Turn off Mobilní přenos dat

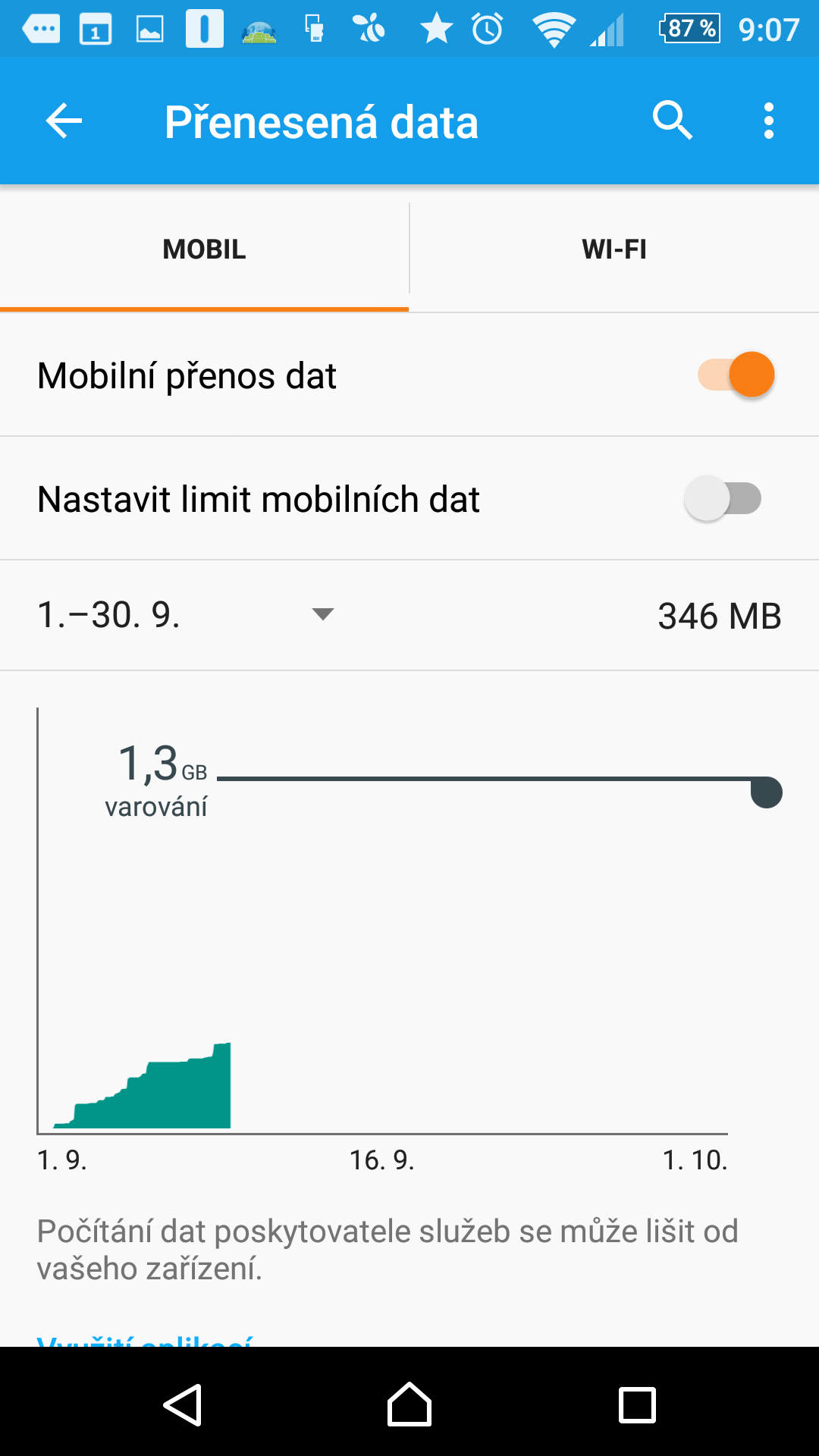[x=736, y=375]
